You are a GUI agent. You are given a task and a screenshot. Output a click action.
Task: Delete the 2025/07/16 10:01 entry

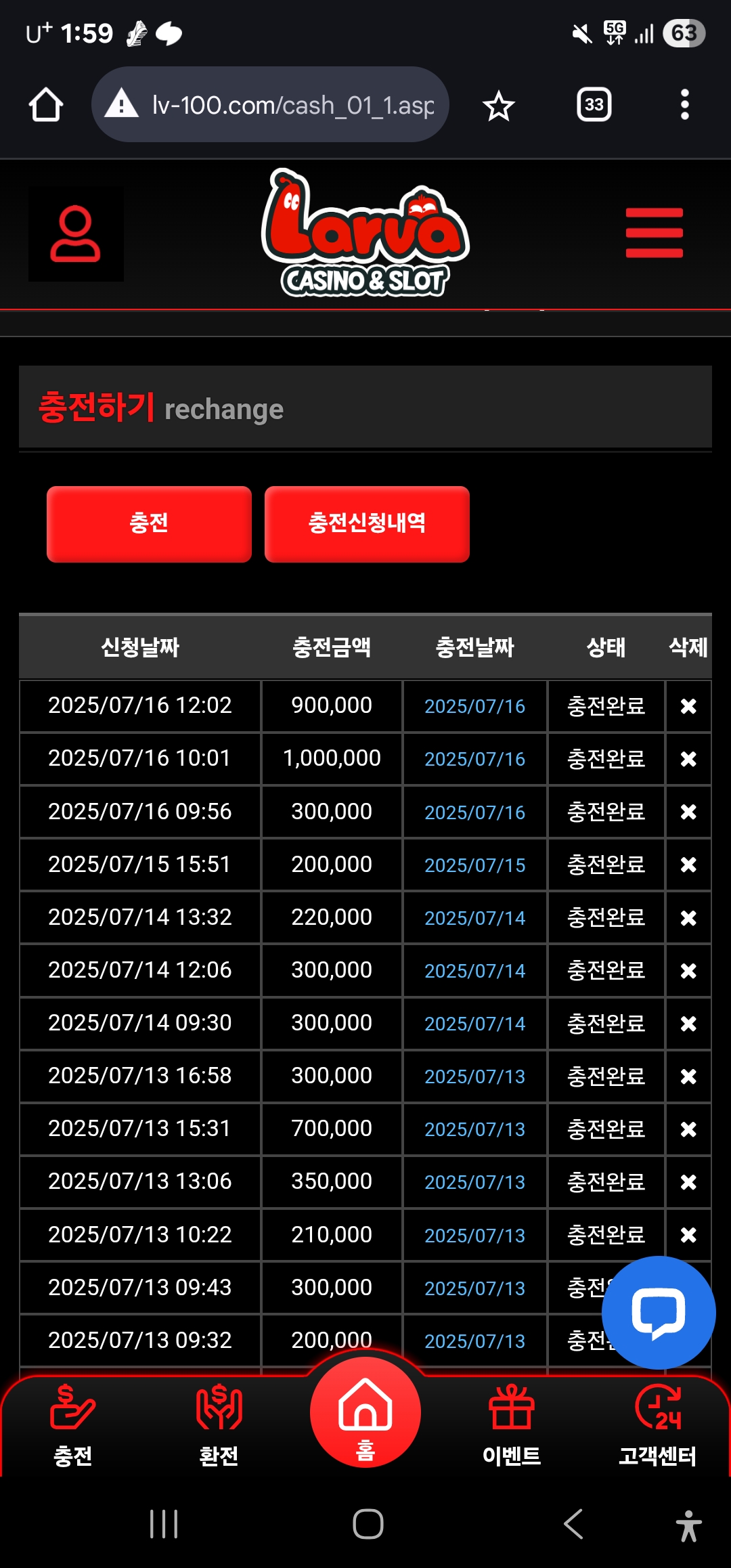(688, 759)
